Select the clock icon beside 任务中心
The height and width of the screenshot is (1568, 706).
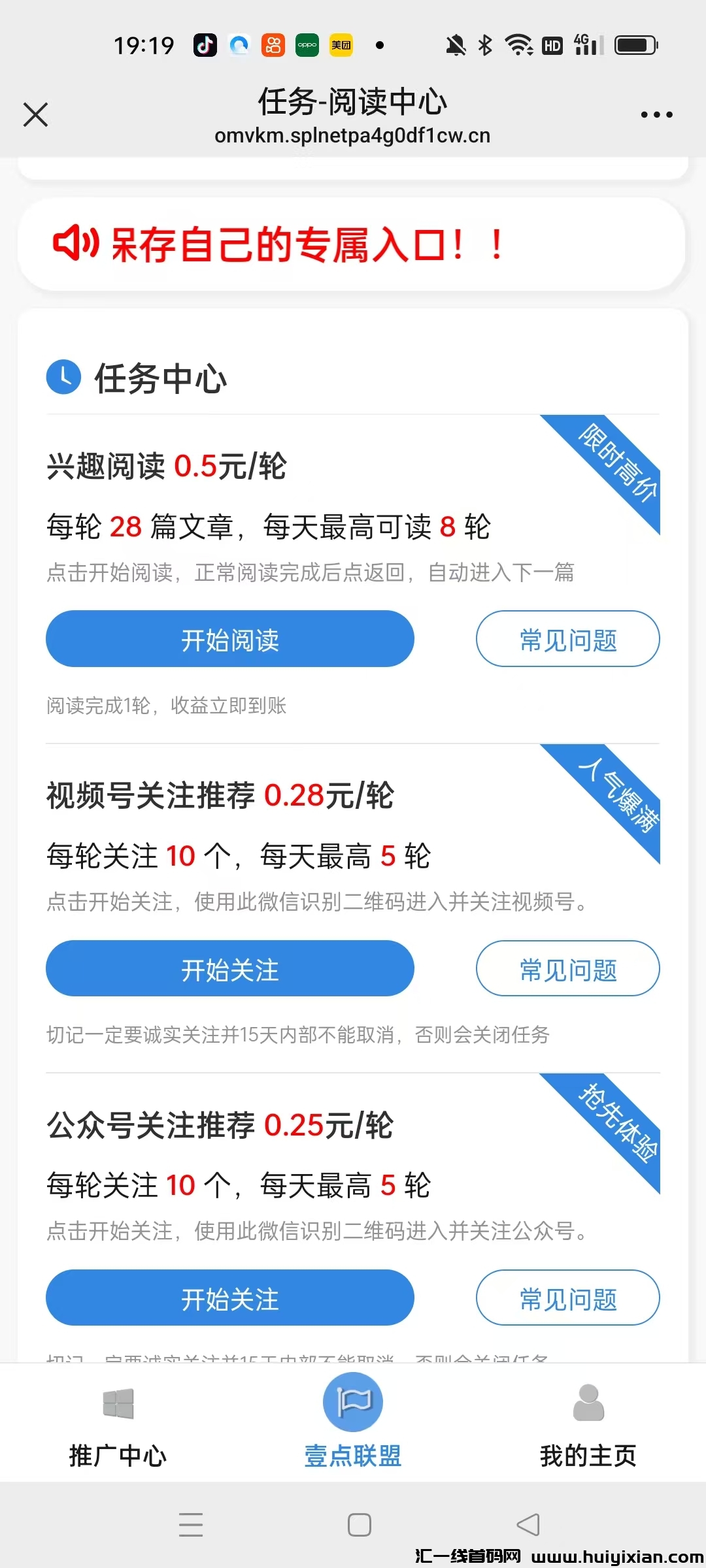(62, 378)
